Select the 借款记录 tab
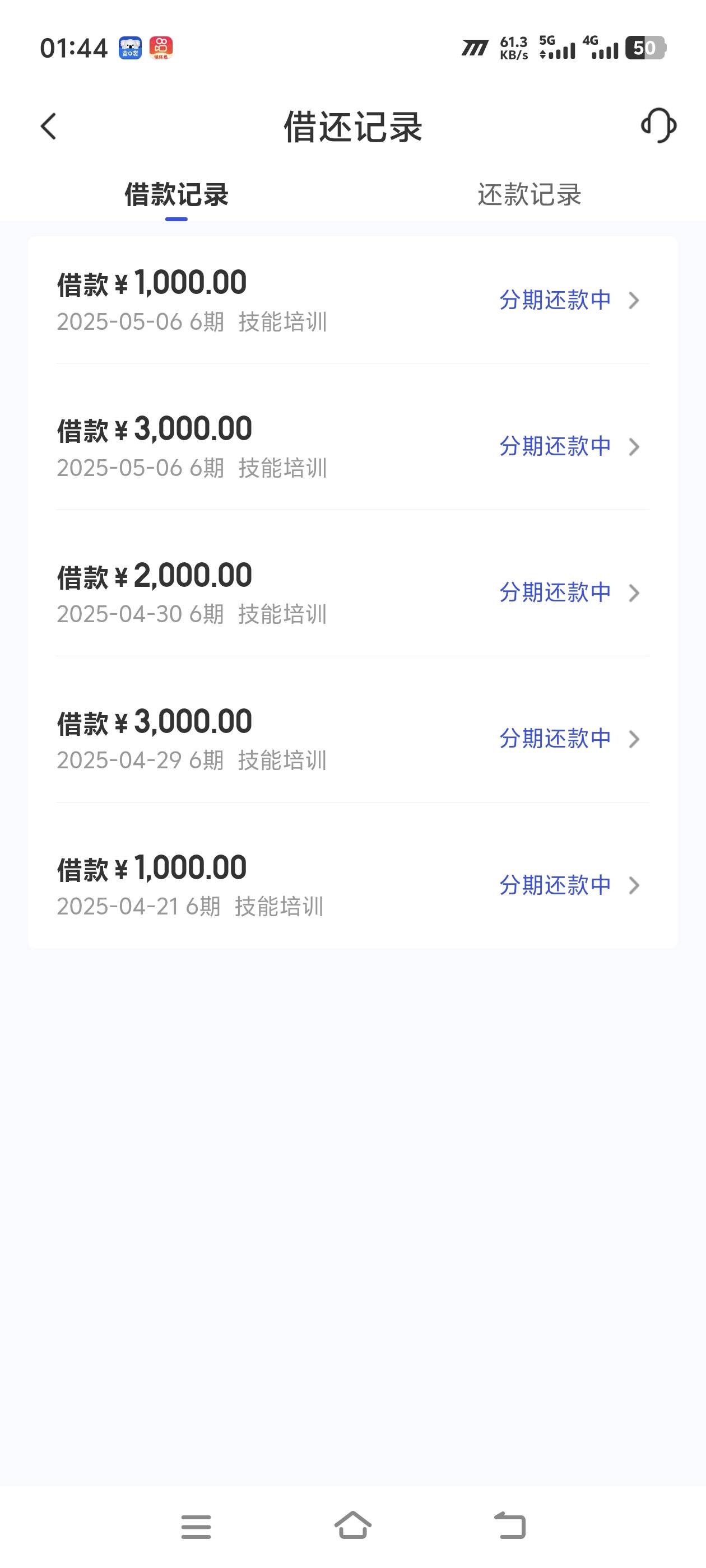Viewport: 706px width, 1568px height. (176, 195)
